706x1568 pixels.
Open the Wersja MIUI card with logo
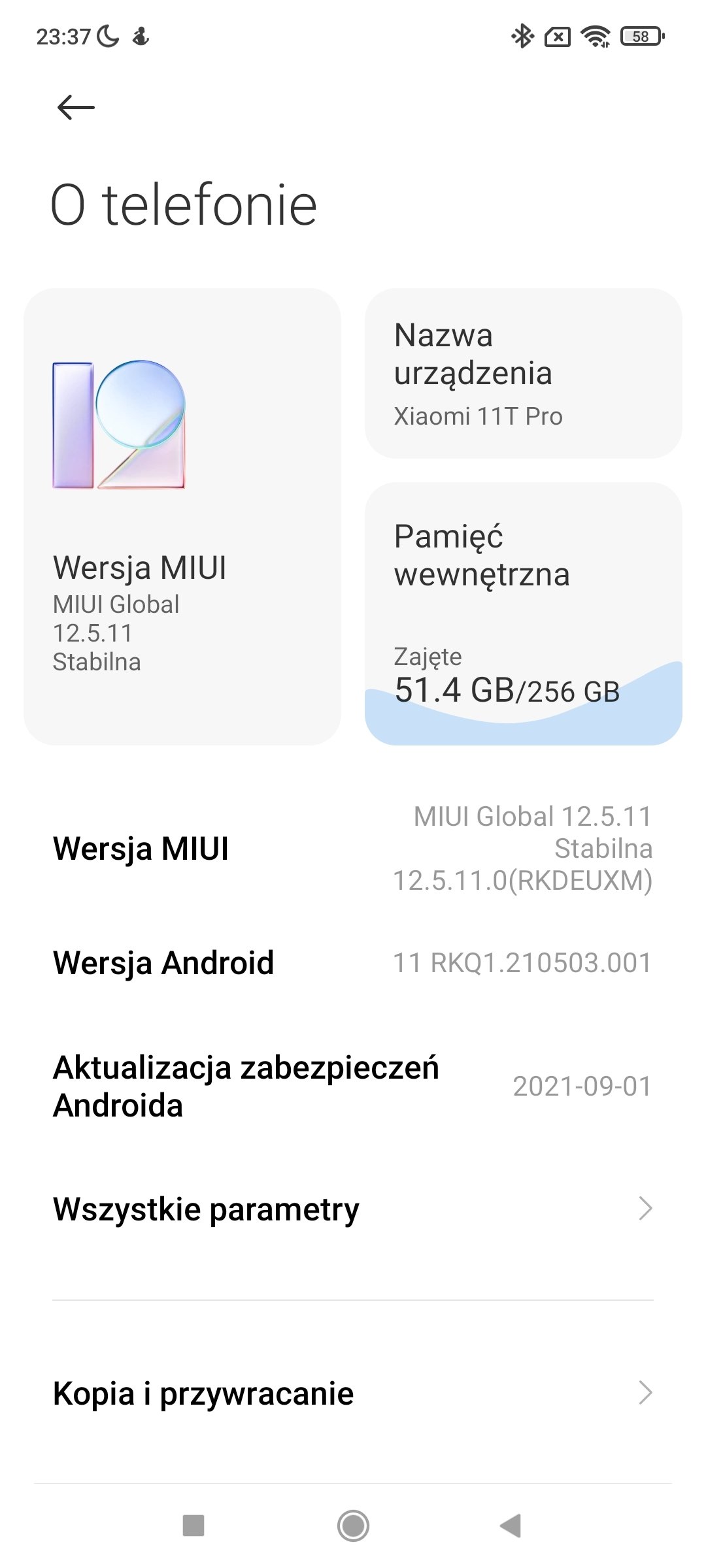182,517
